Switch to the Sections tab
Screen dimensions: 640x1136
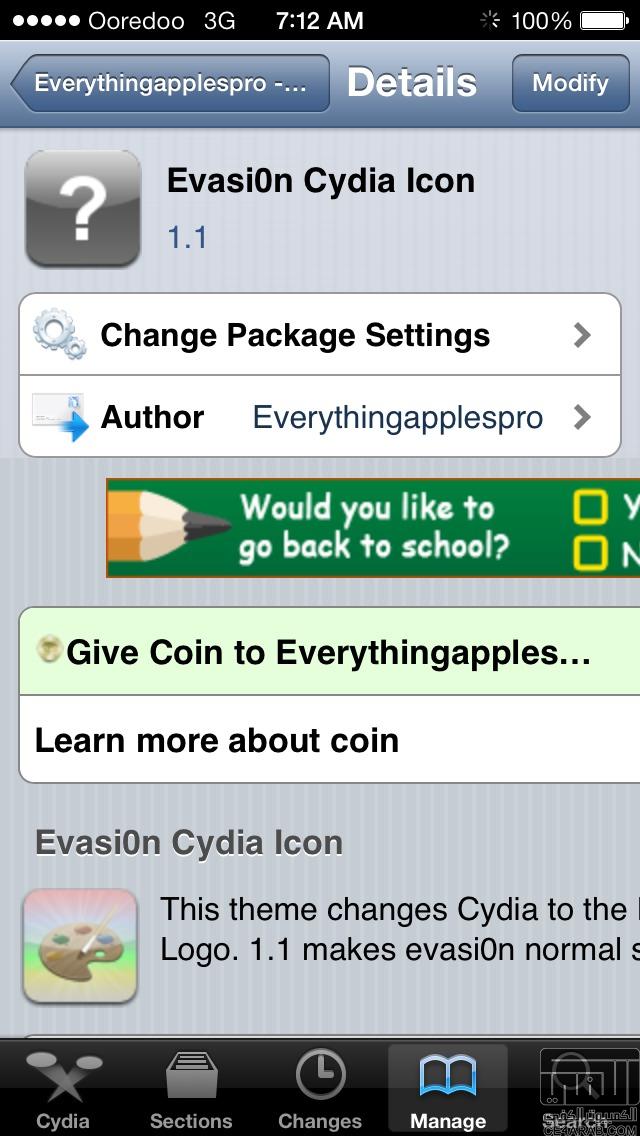[x=191, y=1092]
